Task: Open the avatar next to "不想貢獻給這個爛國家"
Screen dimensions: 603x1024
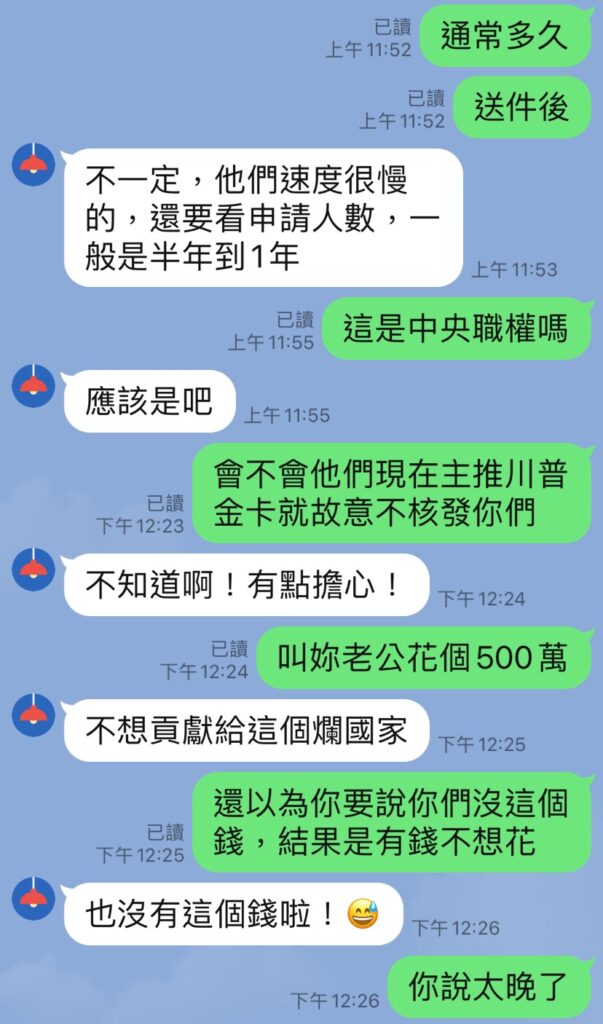Action: click(33, 715)
